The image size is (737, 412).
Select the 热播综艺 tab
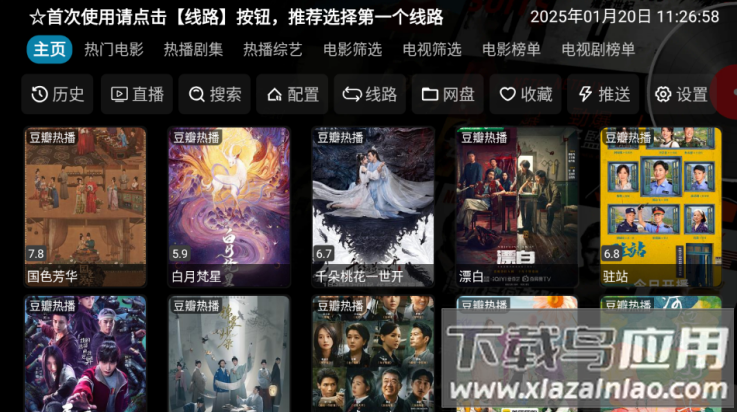click(x=272, y=49)
